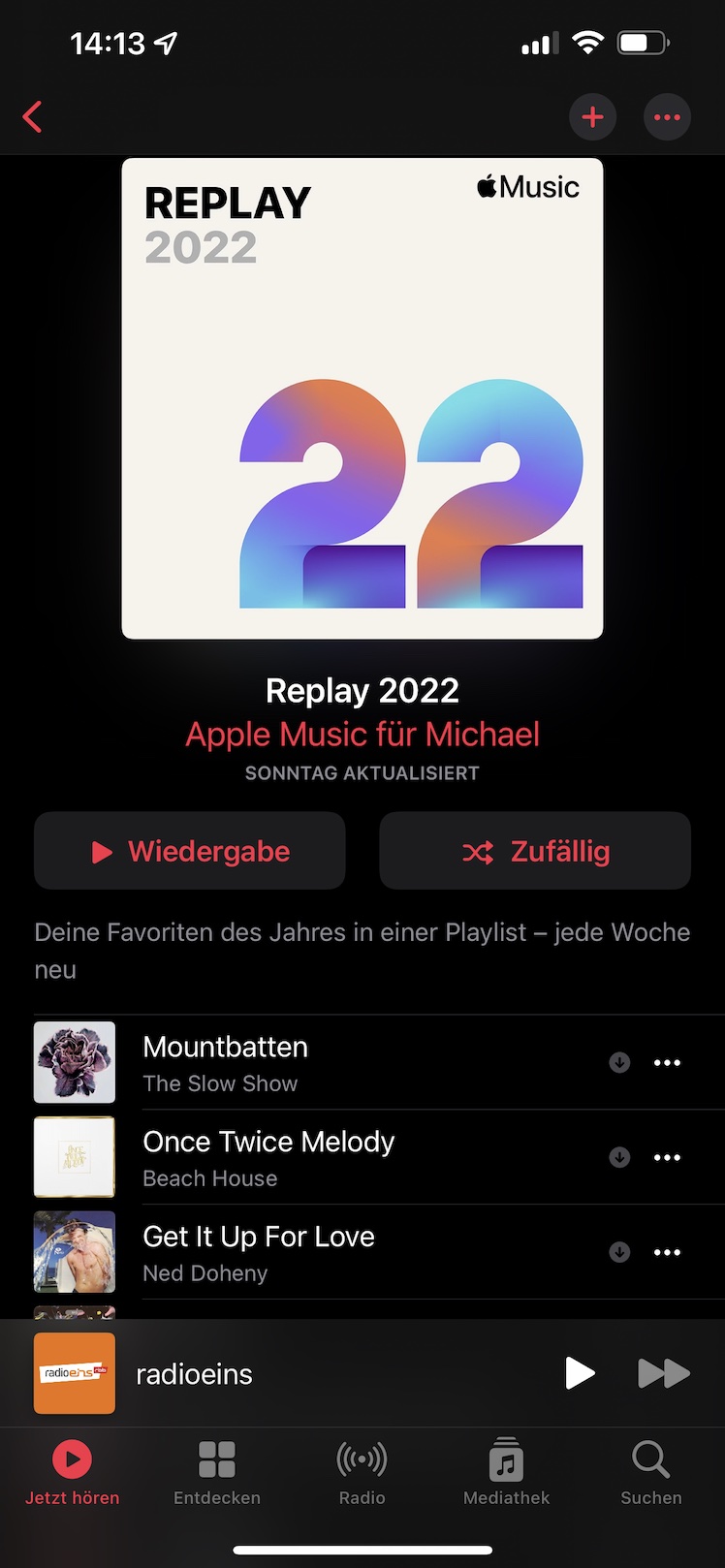Start playback with the Wiedergabe button

click(190, 851)
